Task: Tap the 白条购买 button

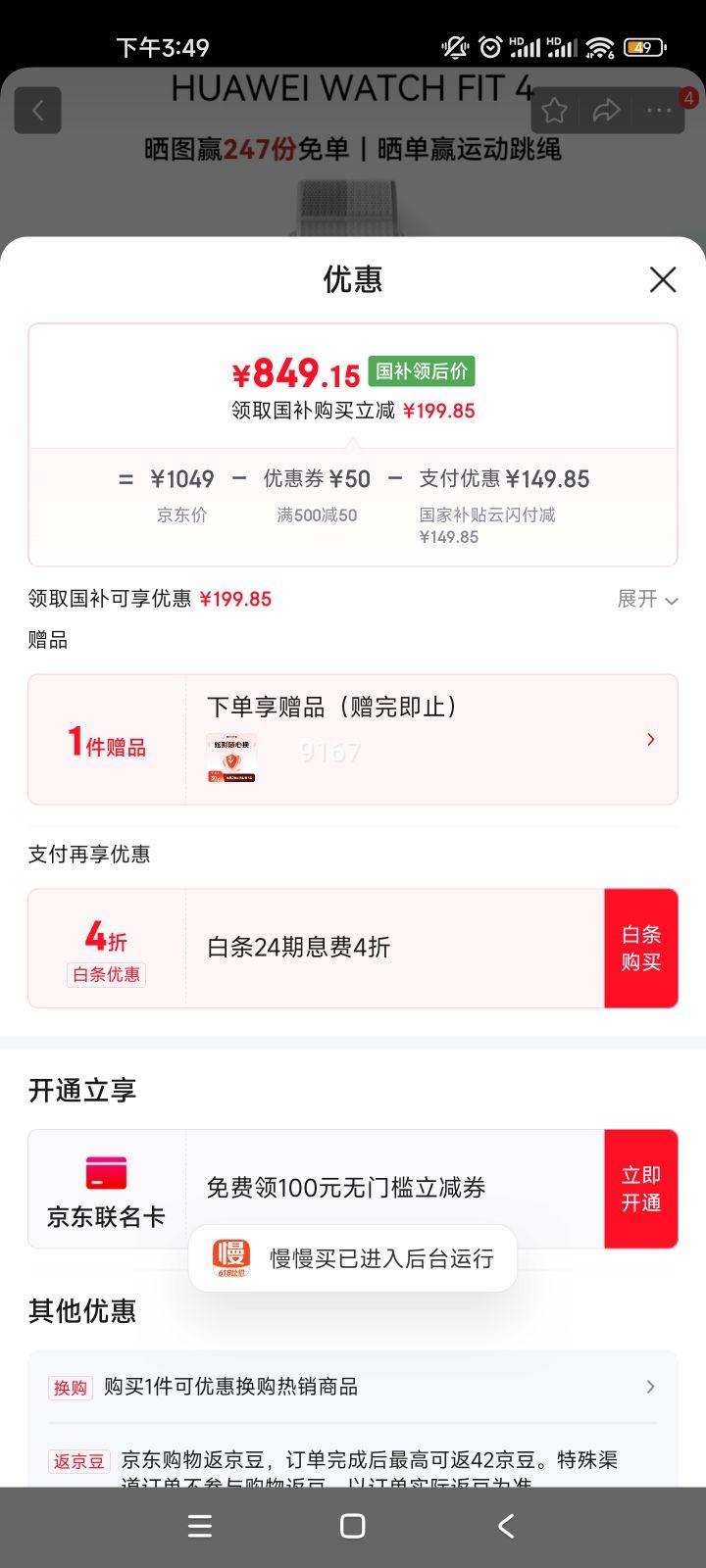Action: tap(640, 948)
